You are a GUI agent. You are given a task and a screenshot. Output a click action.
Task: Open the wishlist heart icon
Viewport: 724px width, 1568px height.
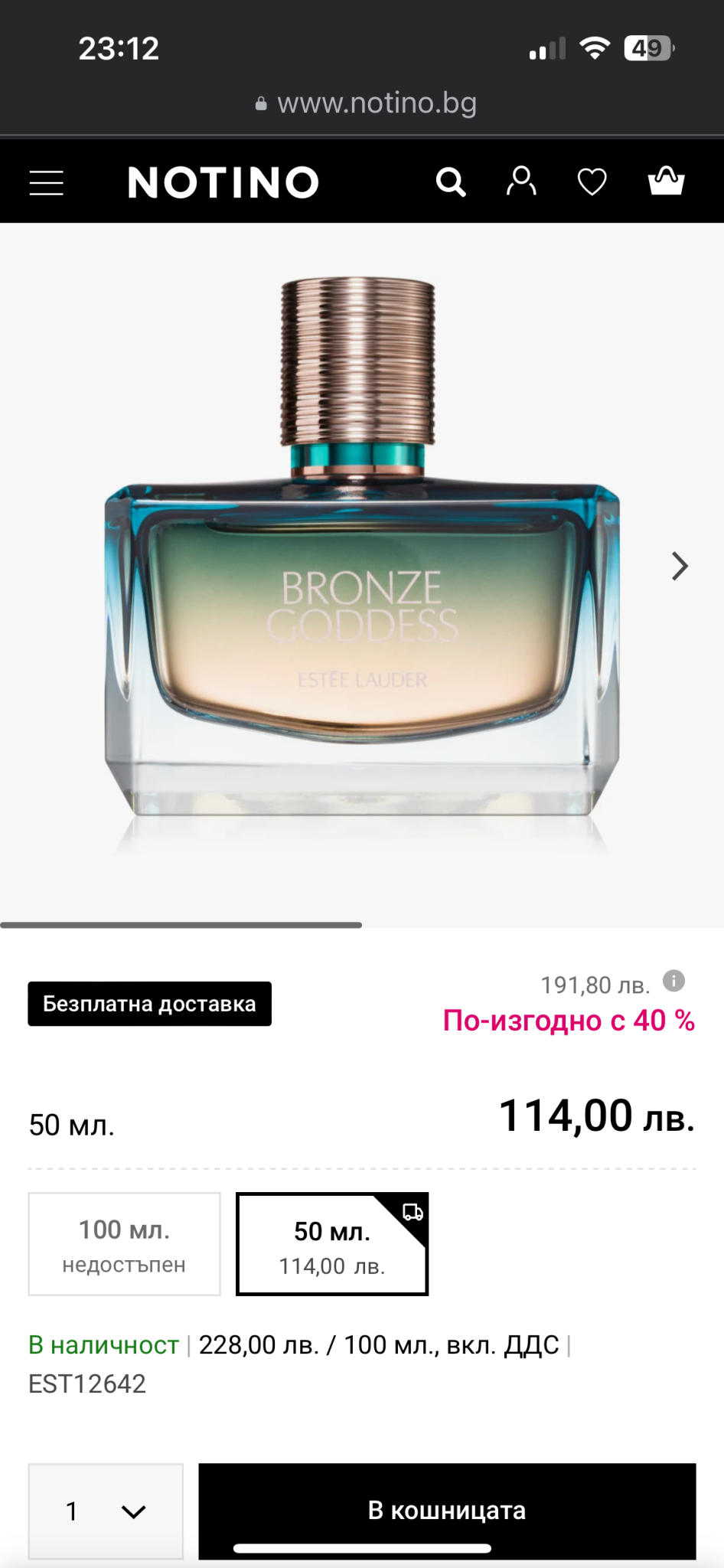[x=592, y=182]
